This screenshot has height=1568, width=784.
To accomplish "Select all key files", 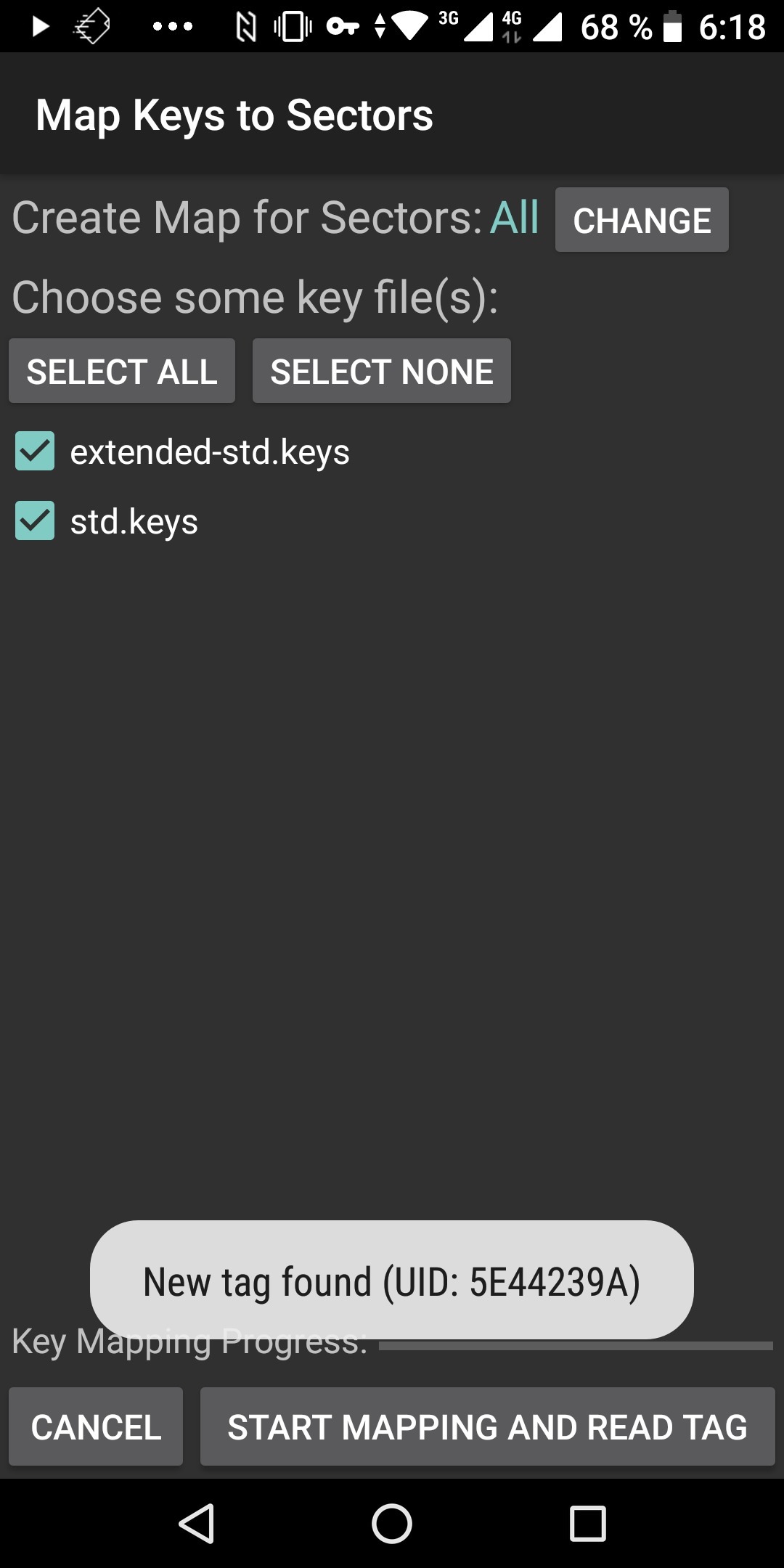I will pyautogui.click(x=122, y=371).
